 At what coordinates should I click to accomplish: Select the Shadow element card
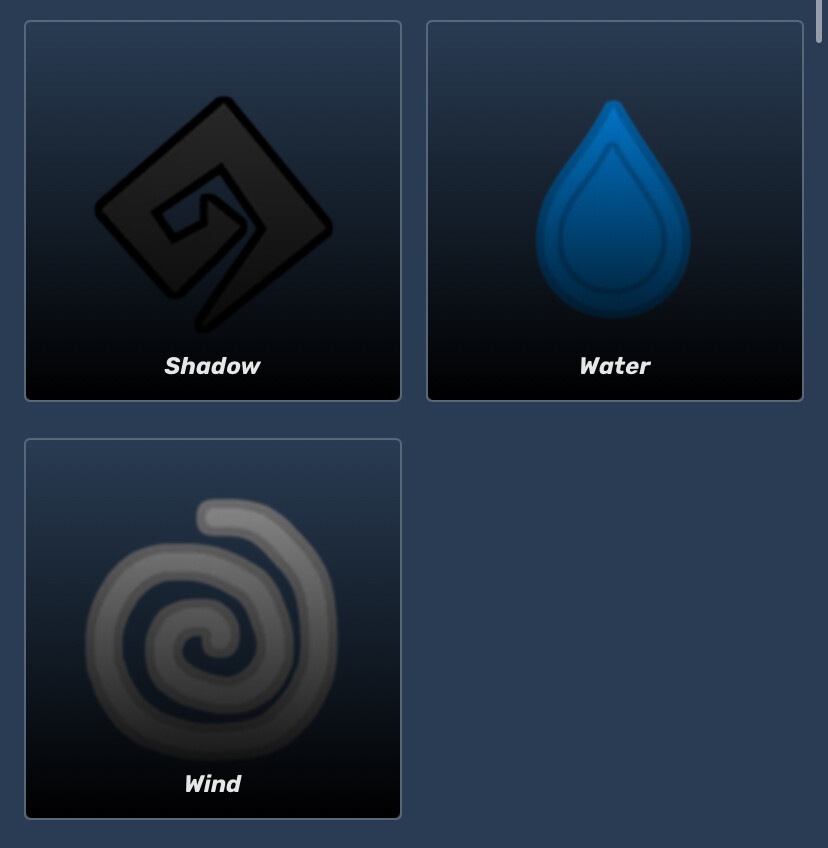213,211
